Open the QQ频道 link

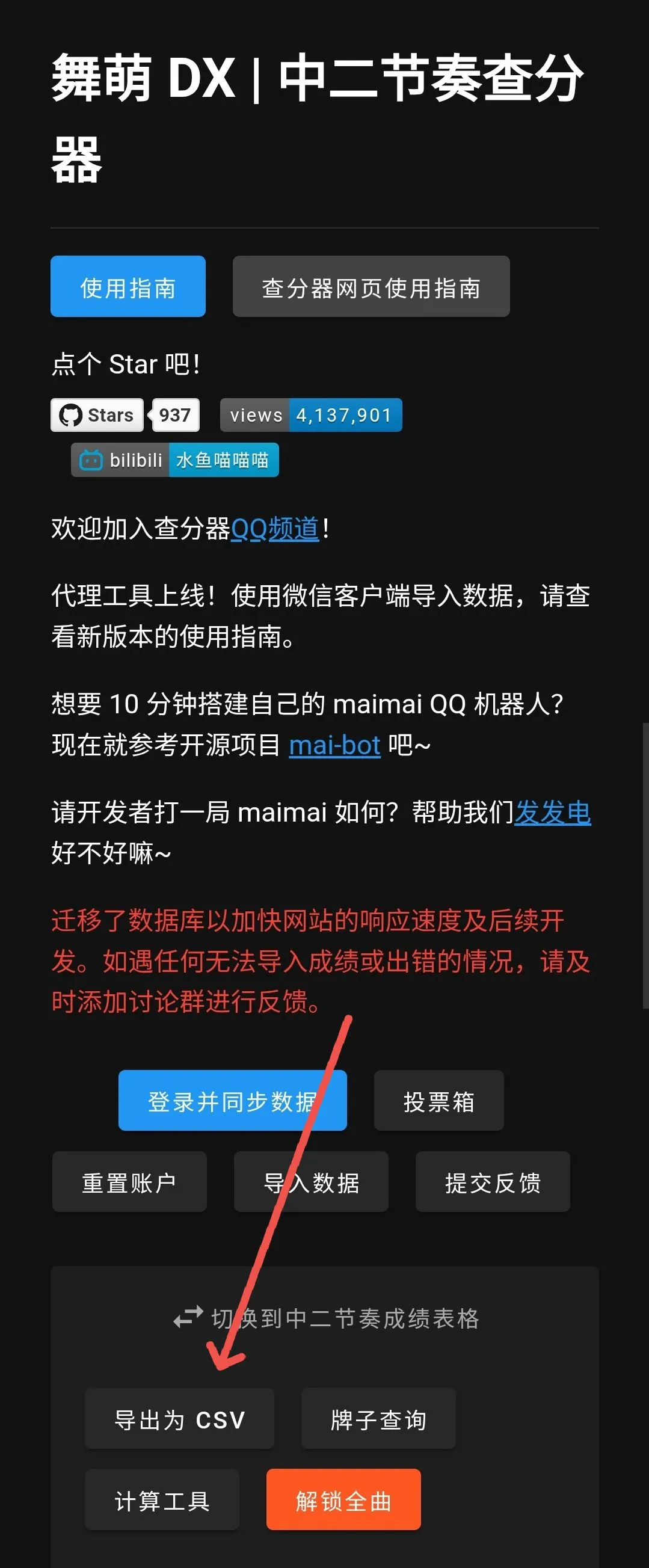274,528
